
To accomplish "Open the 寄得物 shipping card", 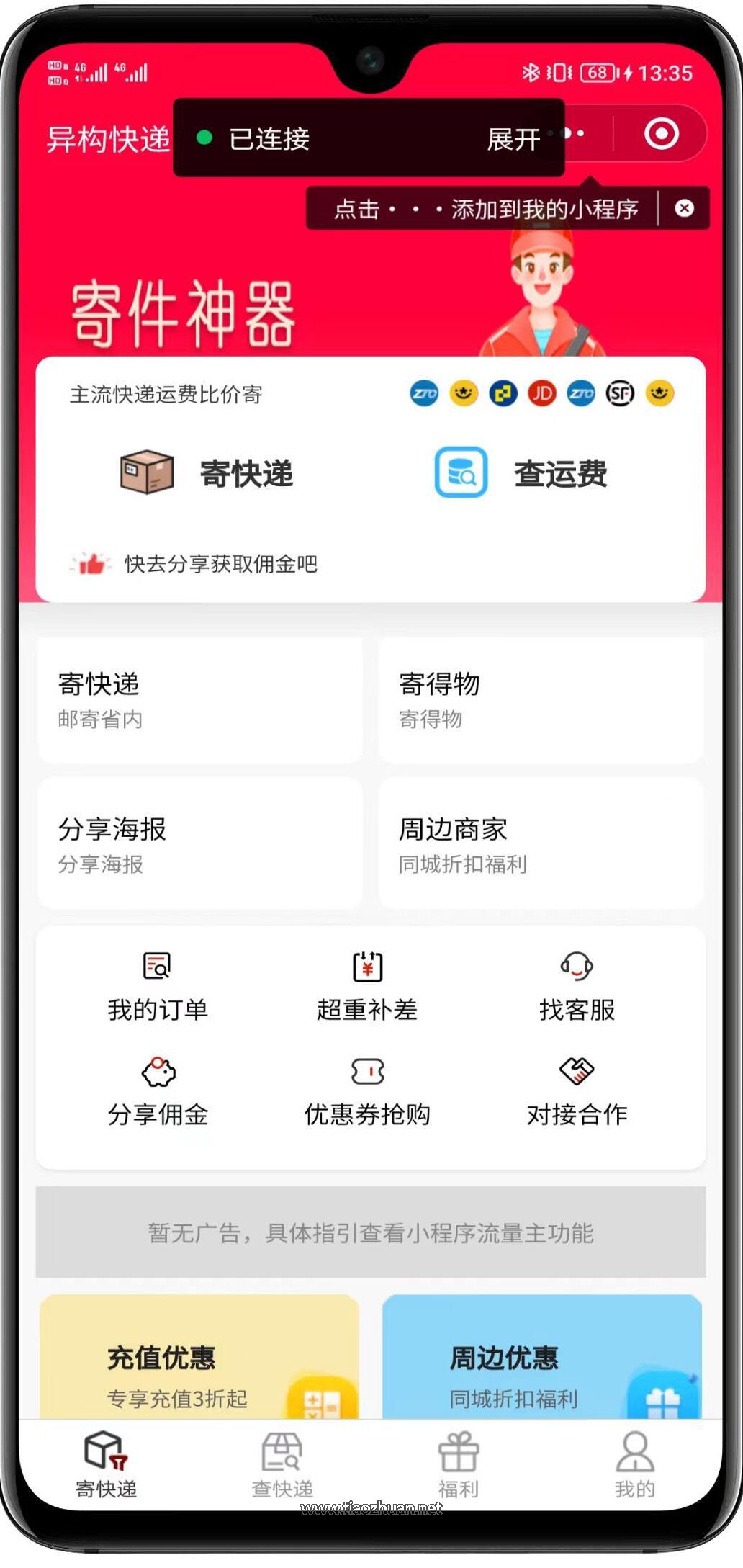I will (542, 699).
